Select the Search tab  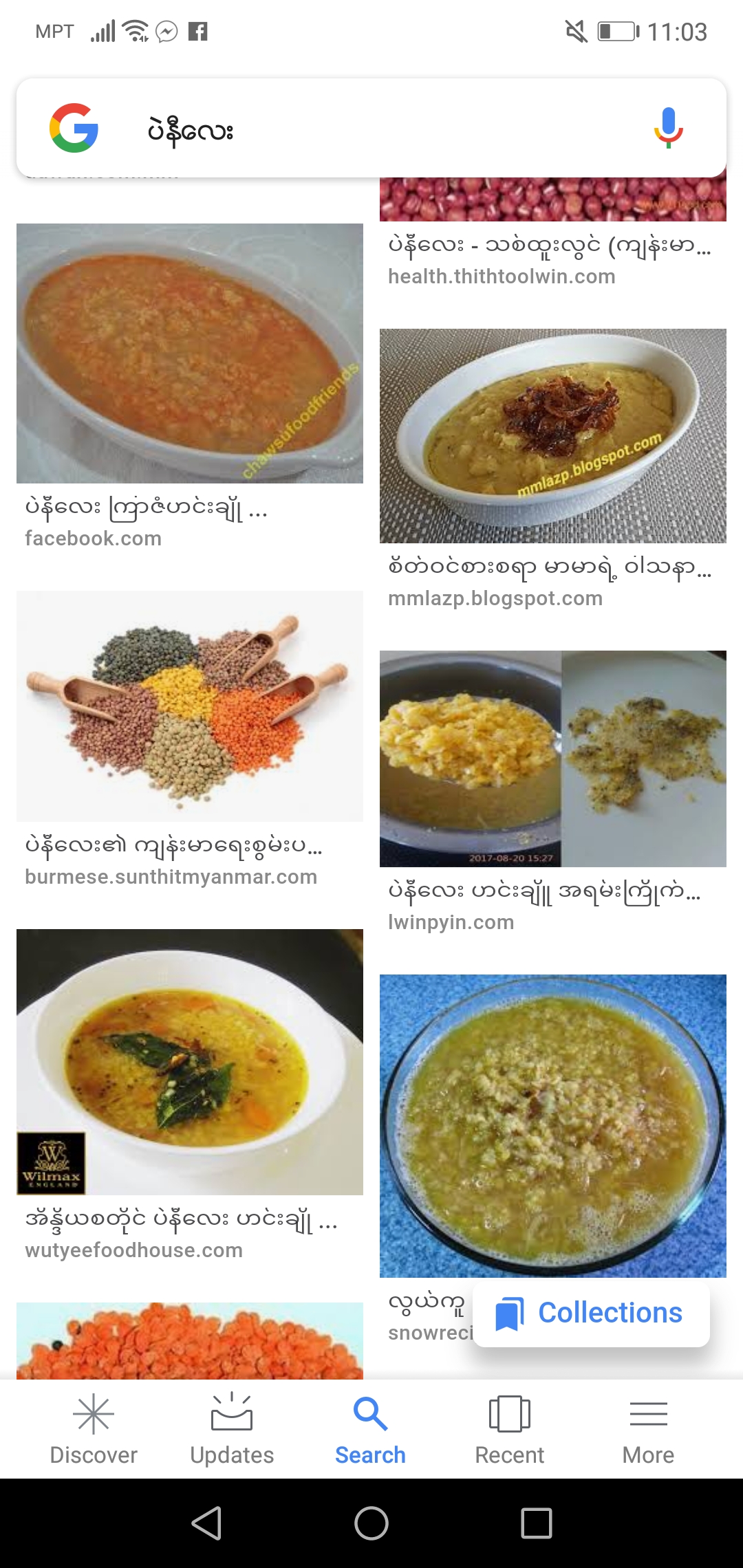point(370,1428)
